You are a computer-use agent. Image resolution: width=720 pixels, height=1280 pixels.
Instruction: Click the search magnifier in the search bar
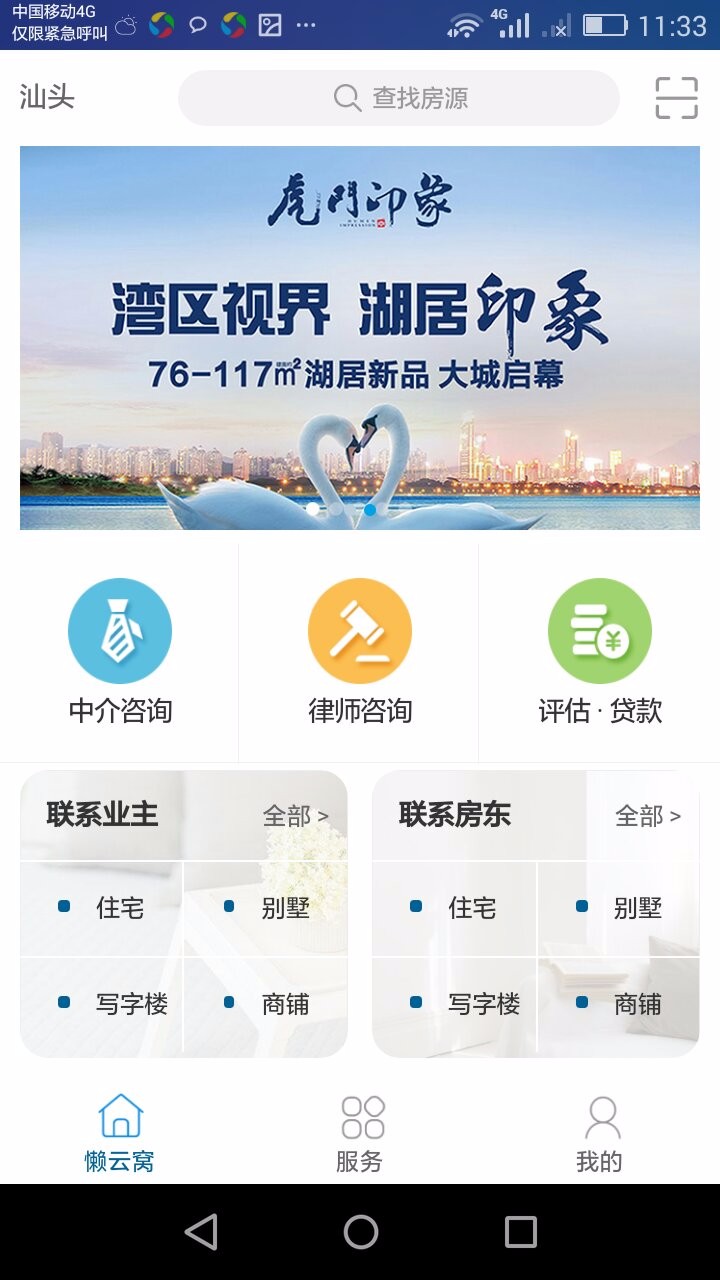tap(346, 97)
